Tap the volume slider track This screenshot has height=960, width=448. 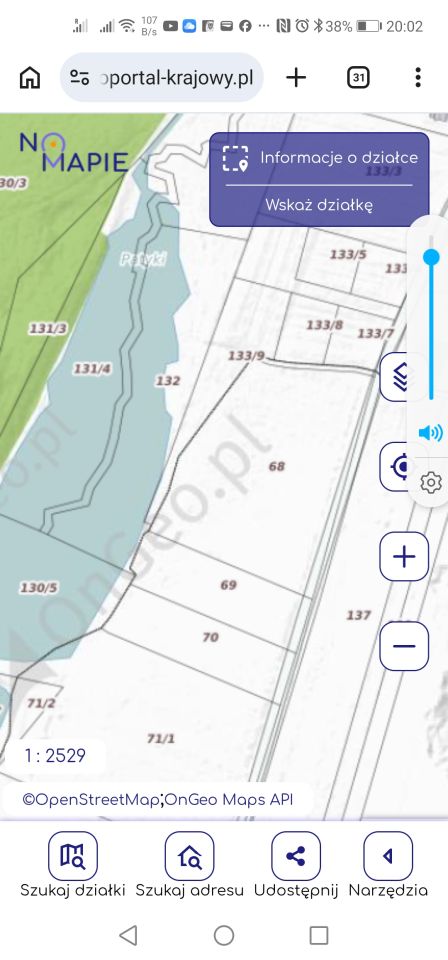pyautogui.click(x=431, y=317)
